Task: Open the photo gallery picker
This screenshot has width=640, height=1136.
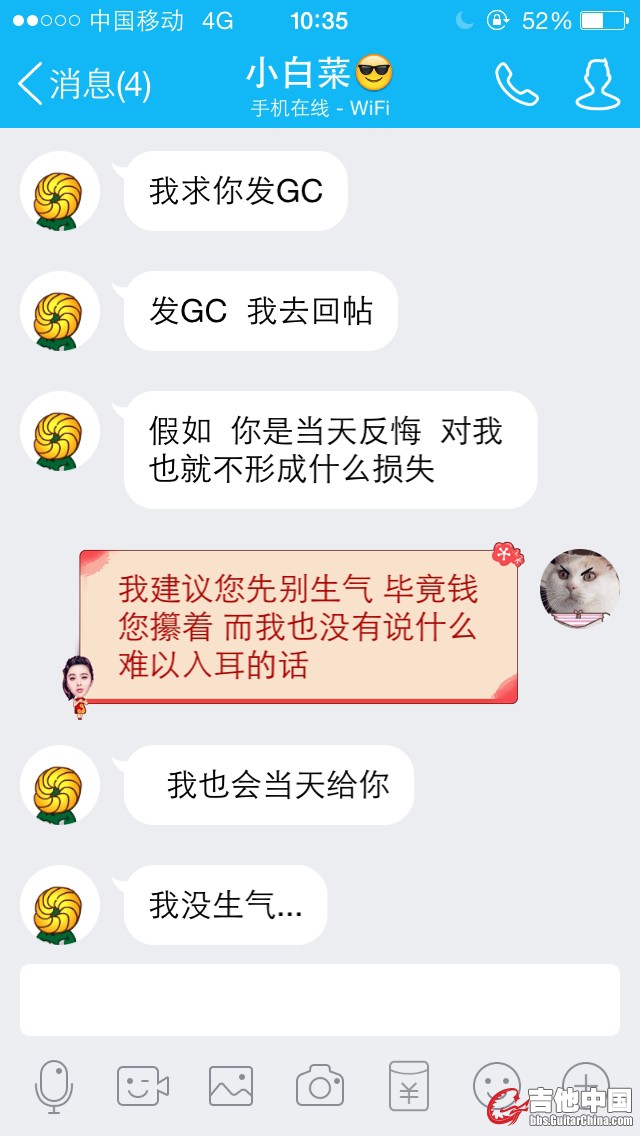Action: pos(231,1086)
